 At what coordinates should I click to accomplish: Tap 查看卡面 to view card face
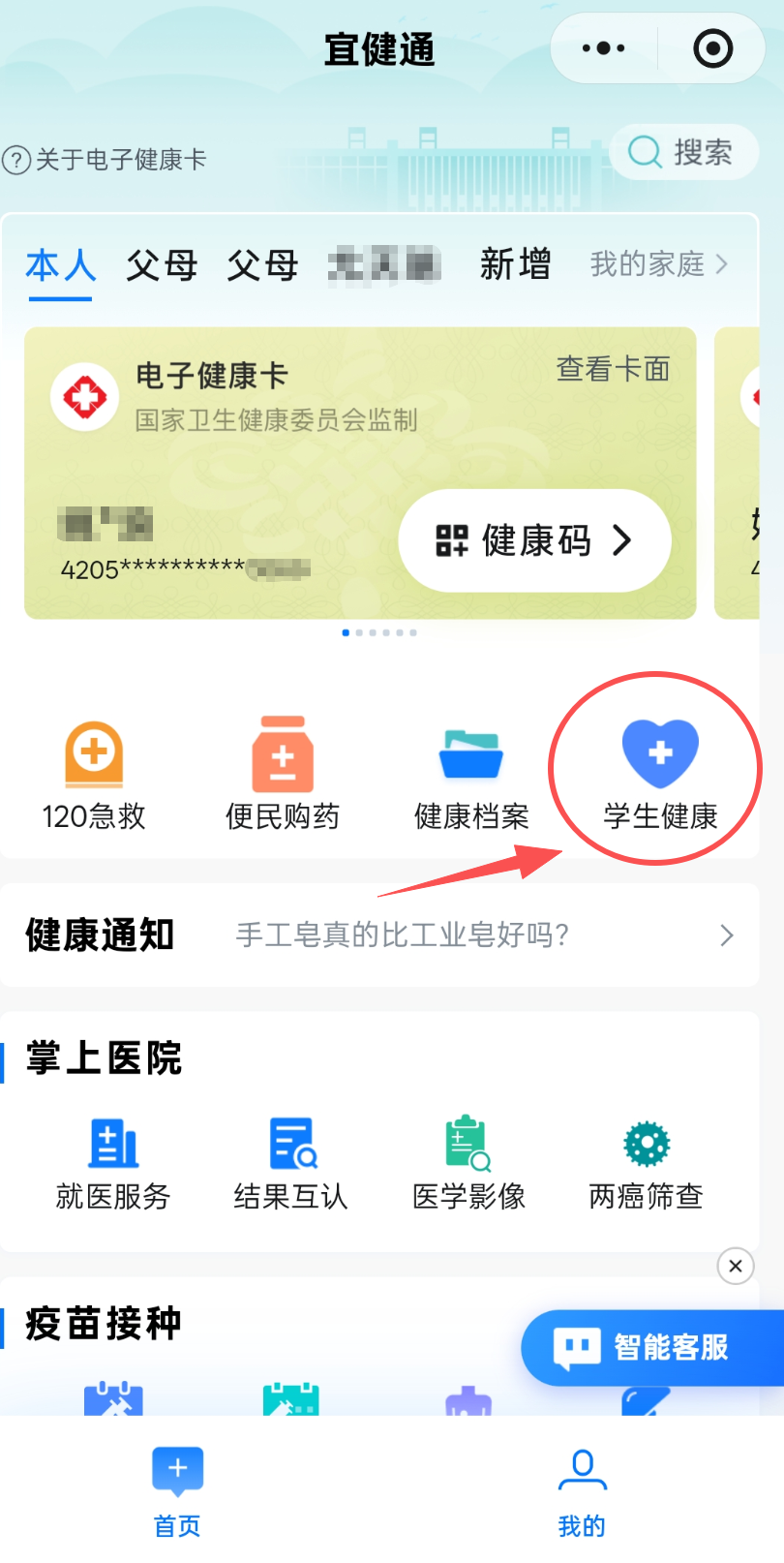tap(611, 369)
